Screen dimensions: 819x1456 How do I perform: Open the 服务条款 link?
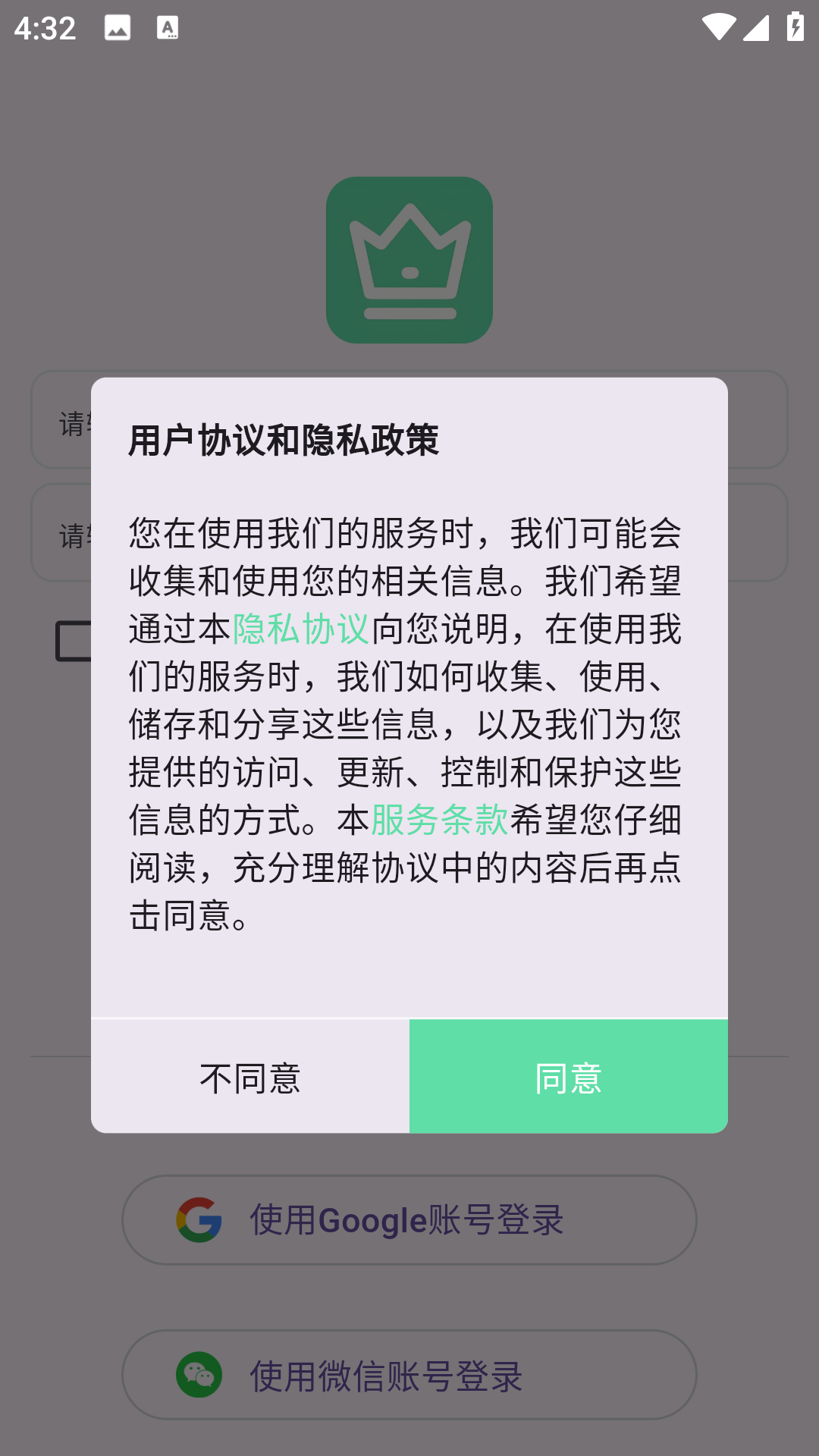click(440, 820)
